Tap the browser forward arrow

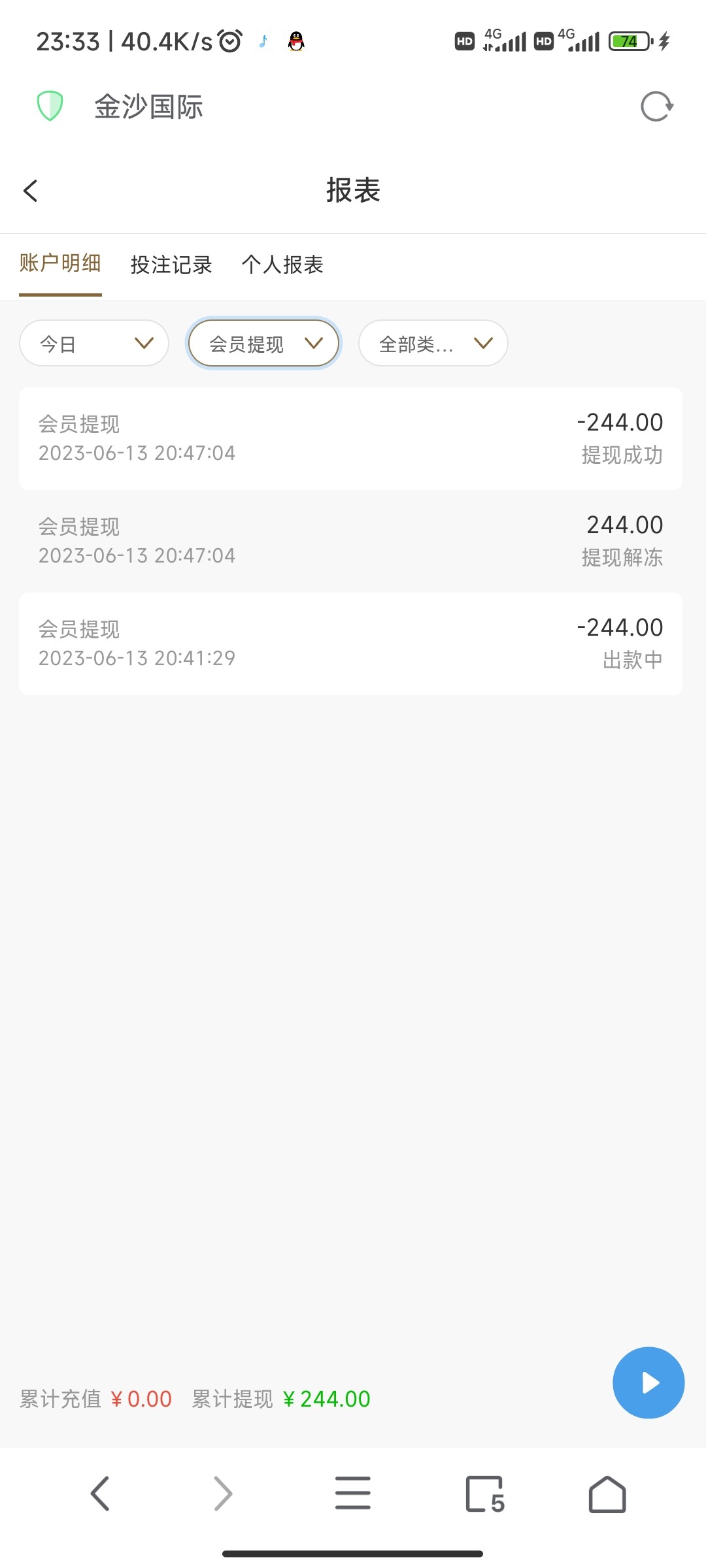tap(223, 1494)
